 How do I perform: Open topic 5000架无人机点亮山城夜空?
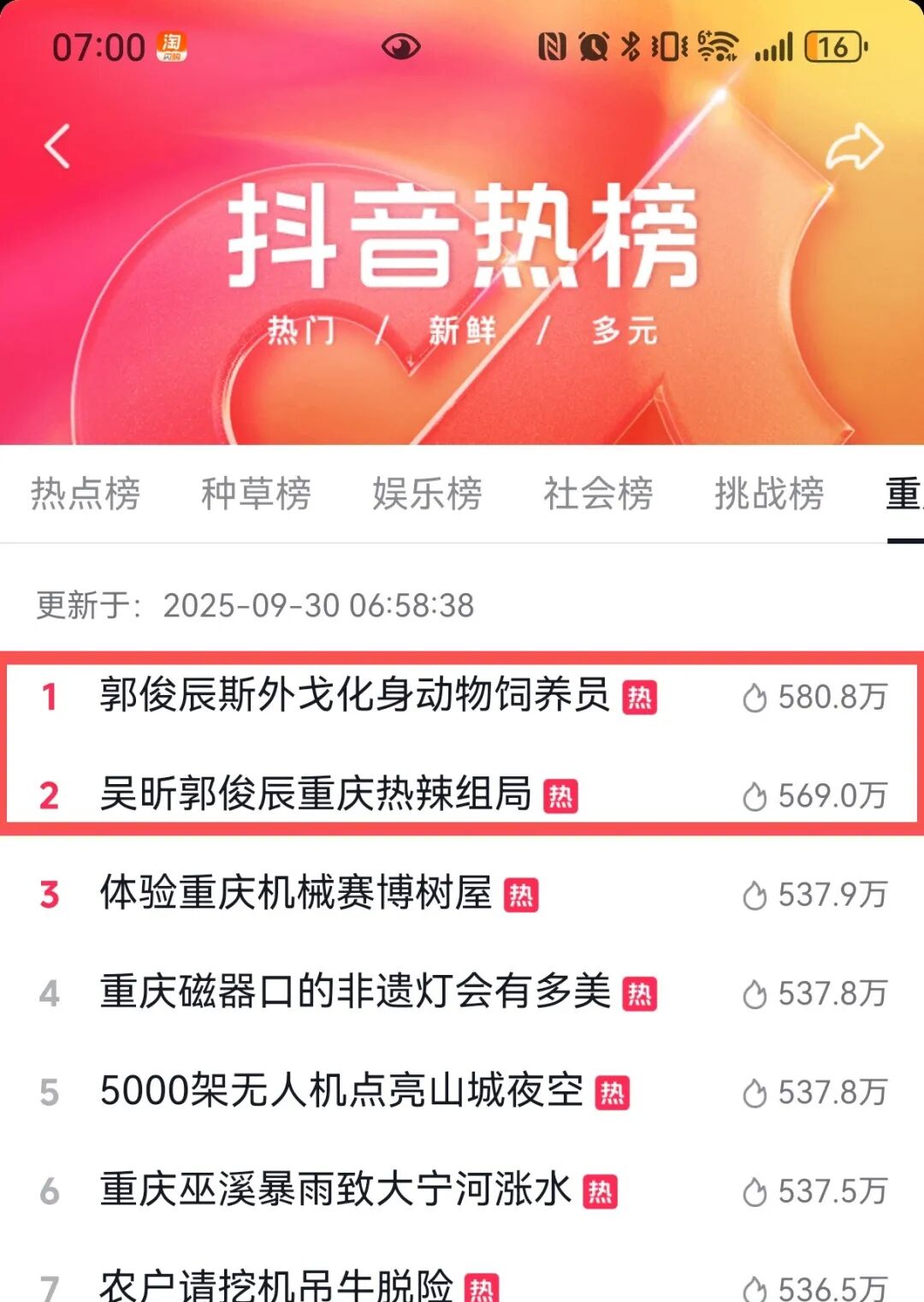[x=341, y=1091]
